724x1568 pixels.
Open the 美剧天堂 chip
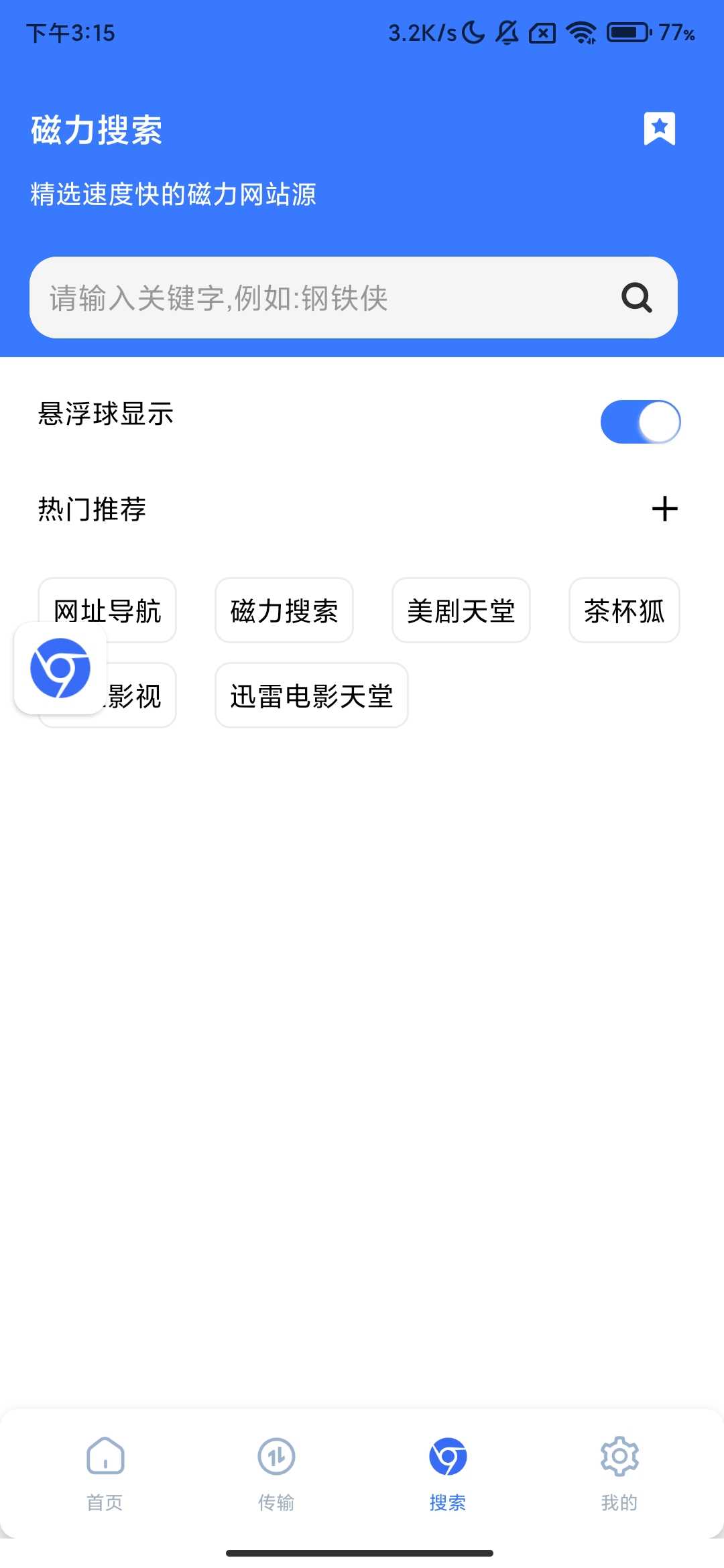click(461, 610)
